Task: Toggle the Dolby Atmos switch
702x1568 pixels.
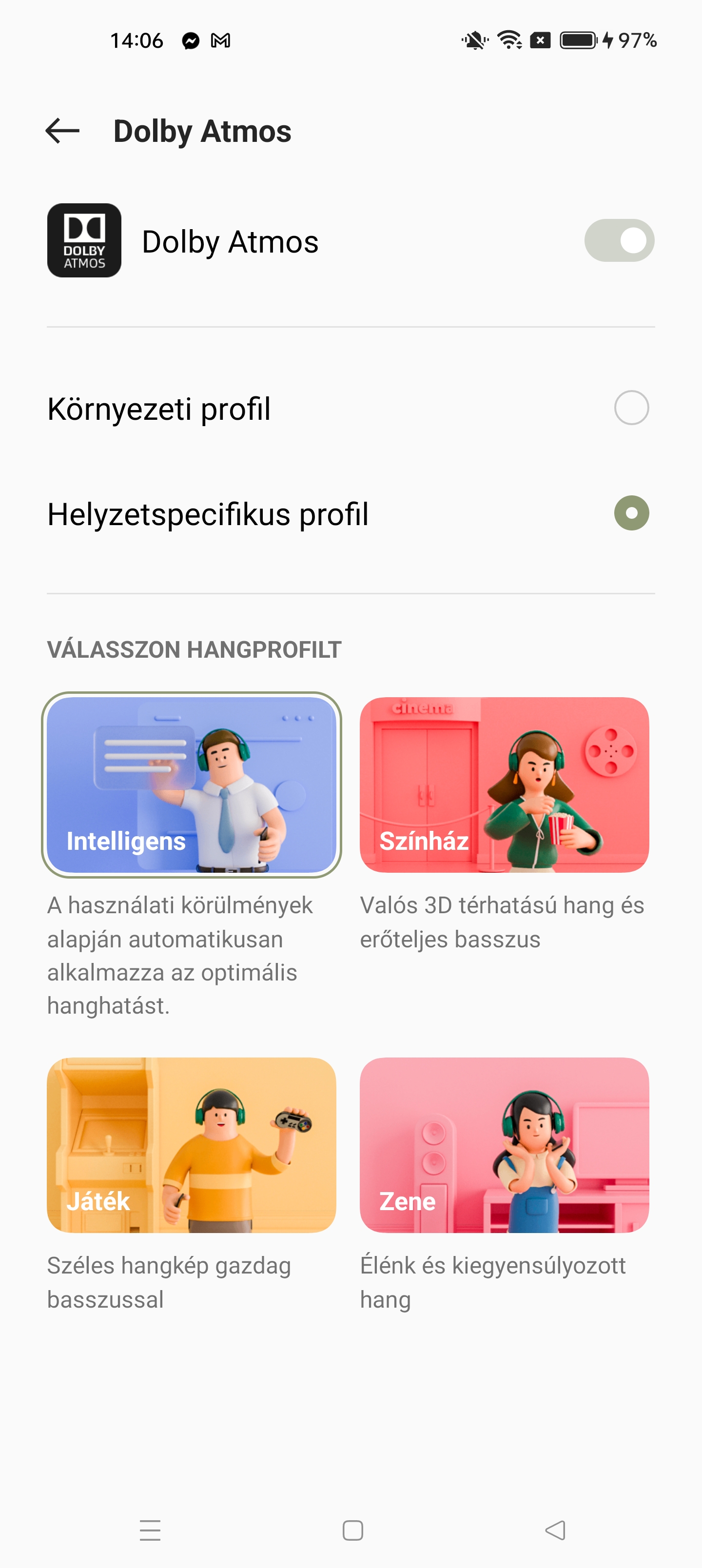Action: coord(619,240)
